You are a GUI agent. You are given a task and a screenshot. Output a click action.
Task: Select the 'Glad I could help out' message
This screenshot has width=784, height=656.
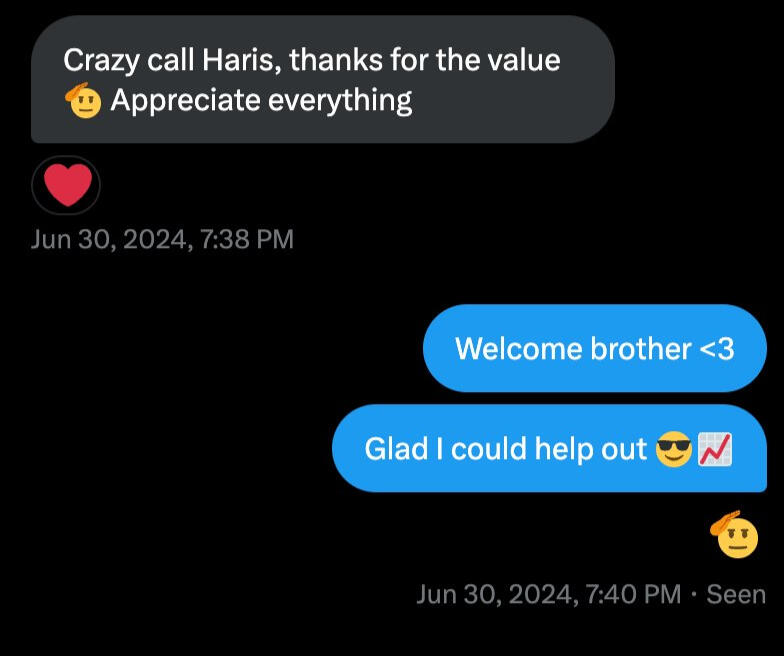pos(548,449)
